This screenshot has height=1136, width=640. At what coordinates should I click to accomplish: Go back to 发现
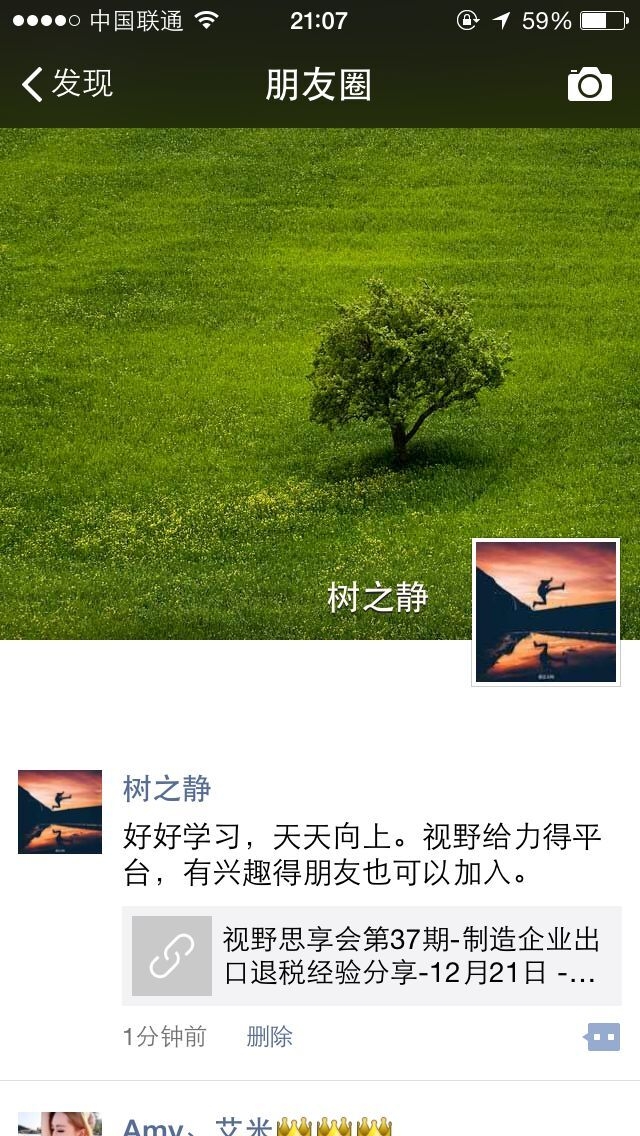pyautogui.click(x=67, y=84)
